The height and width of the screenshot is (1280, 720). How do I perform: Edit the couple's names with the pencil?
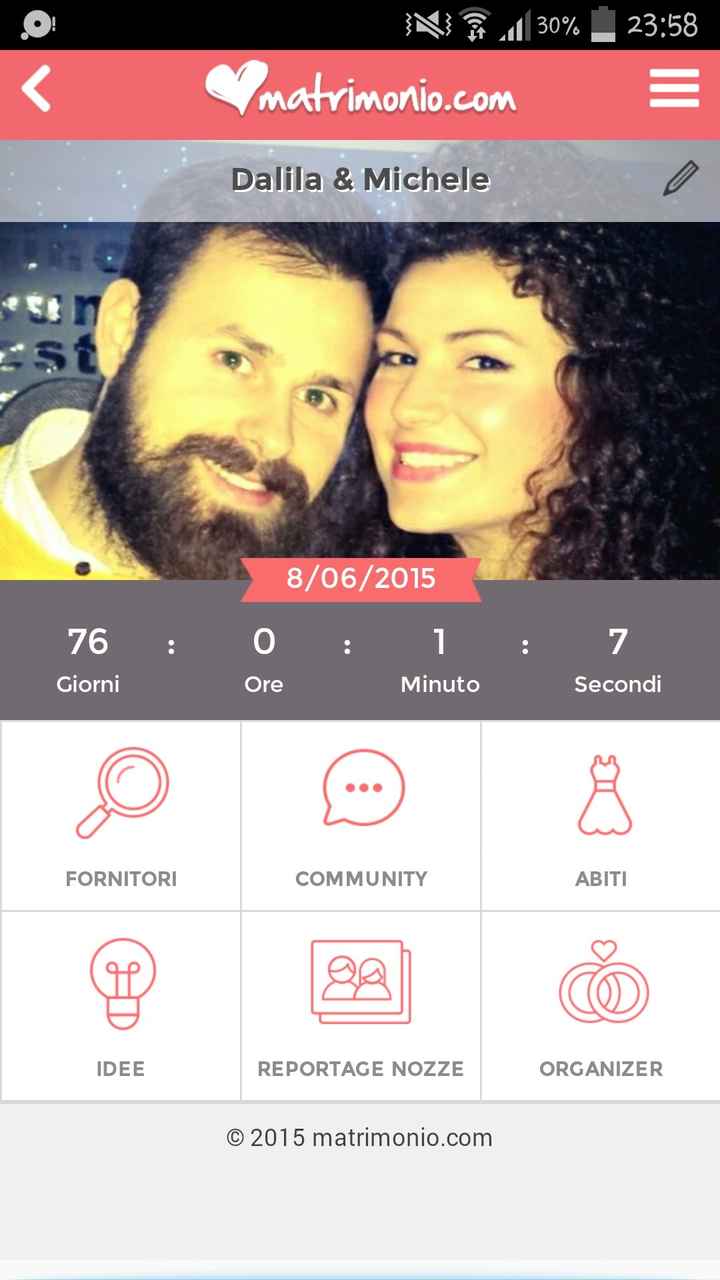(x=680, y=180)
